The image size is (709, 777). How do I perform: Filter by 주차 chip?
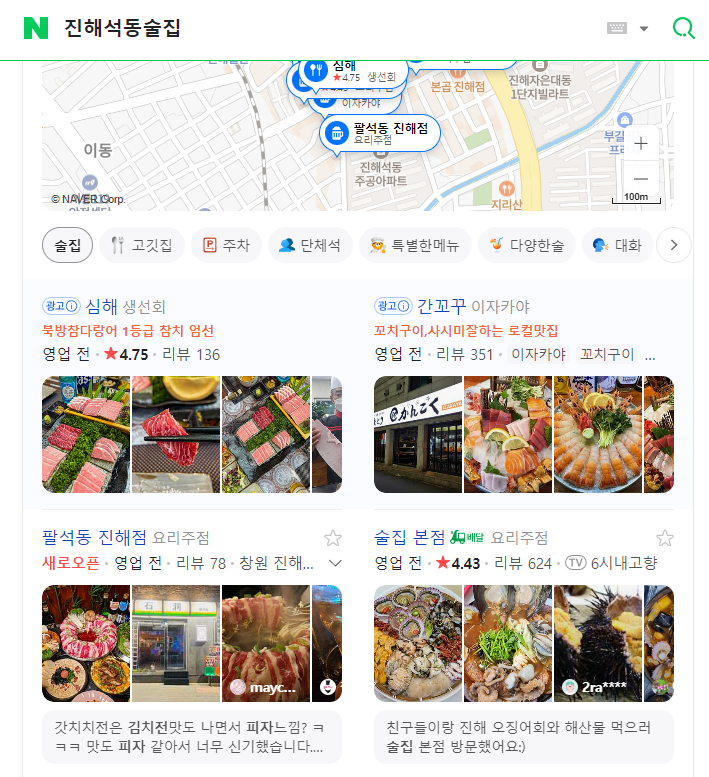pyautogui.click(x=226, y=245)
